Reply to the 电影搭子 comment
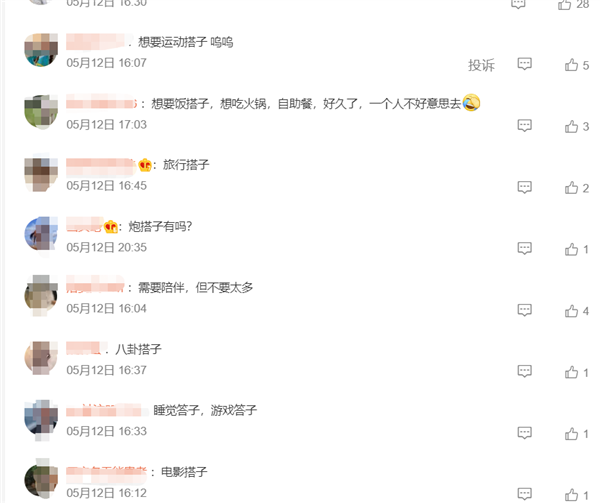This screenshot has width=600, height=503. (524, 494)
